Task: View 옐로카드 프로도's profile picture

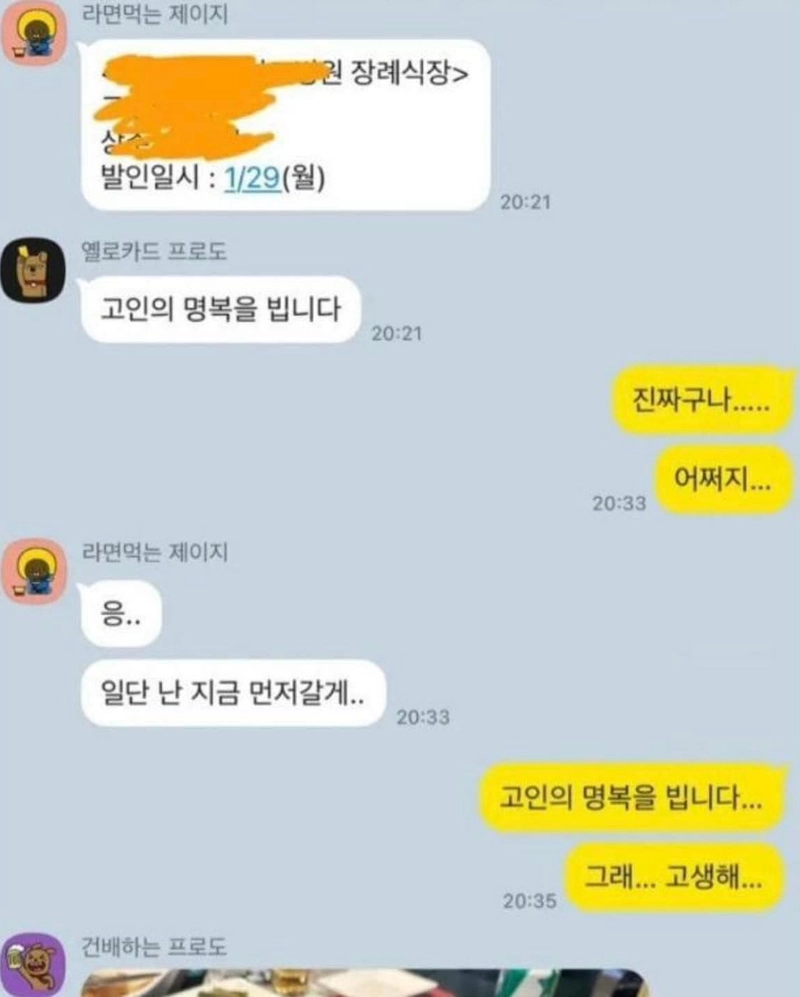Action: coord(33,270)
